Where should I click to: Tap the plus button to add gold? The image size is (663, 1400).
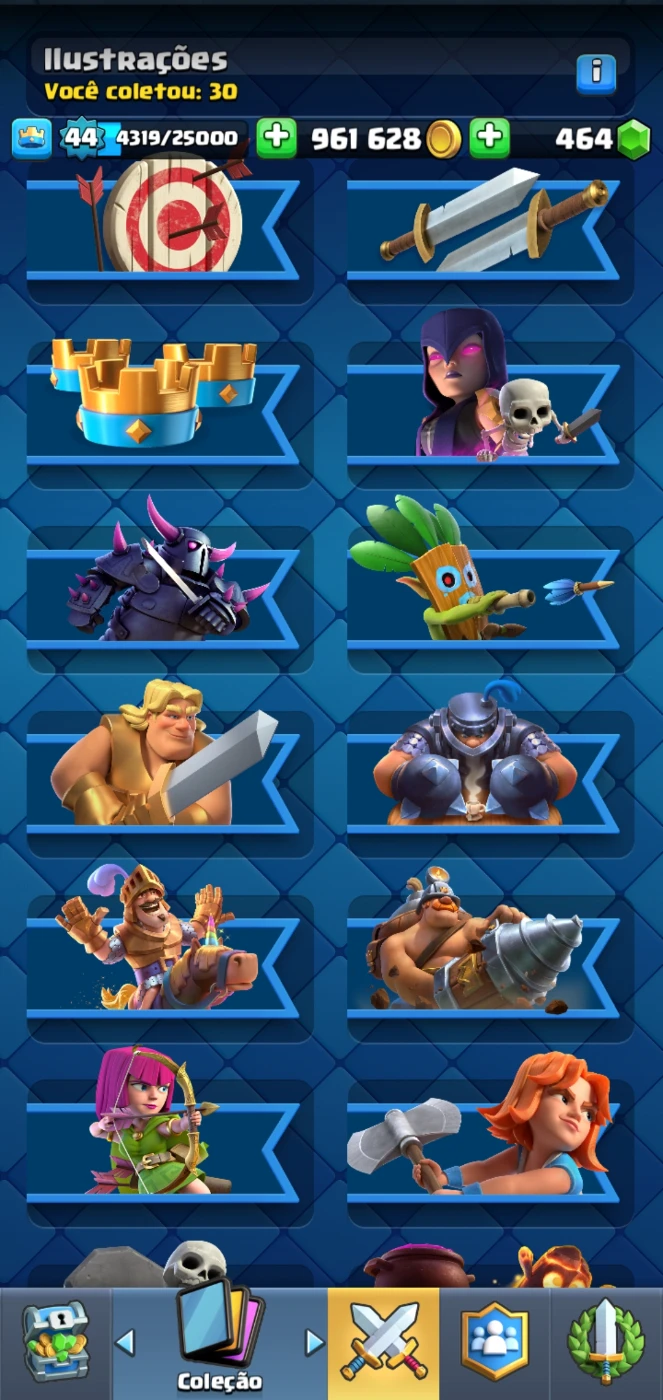[277, 139]
